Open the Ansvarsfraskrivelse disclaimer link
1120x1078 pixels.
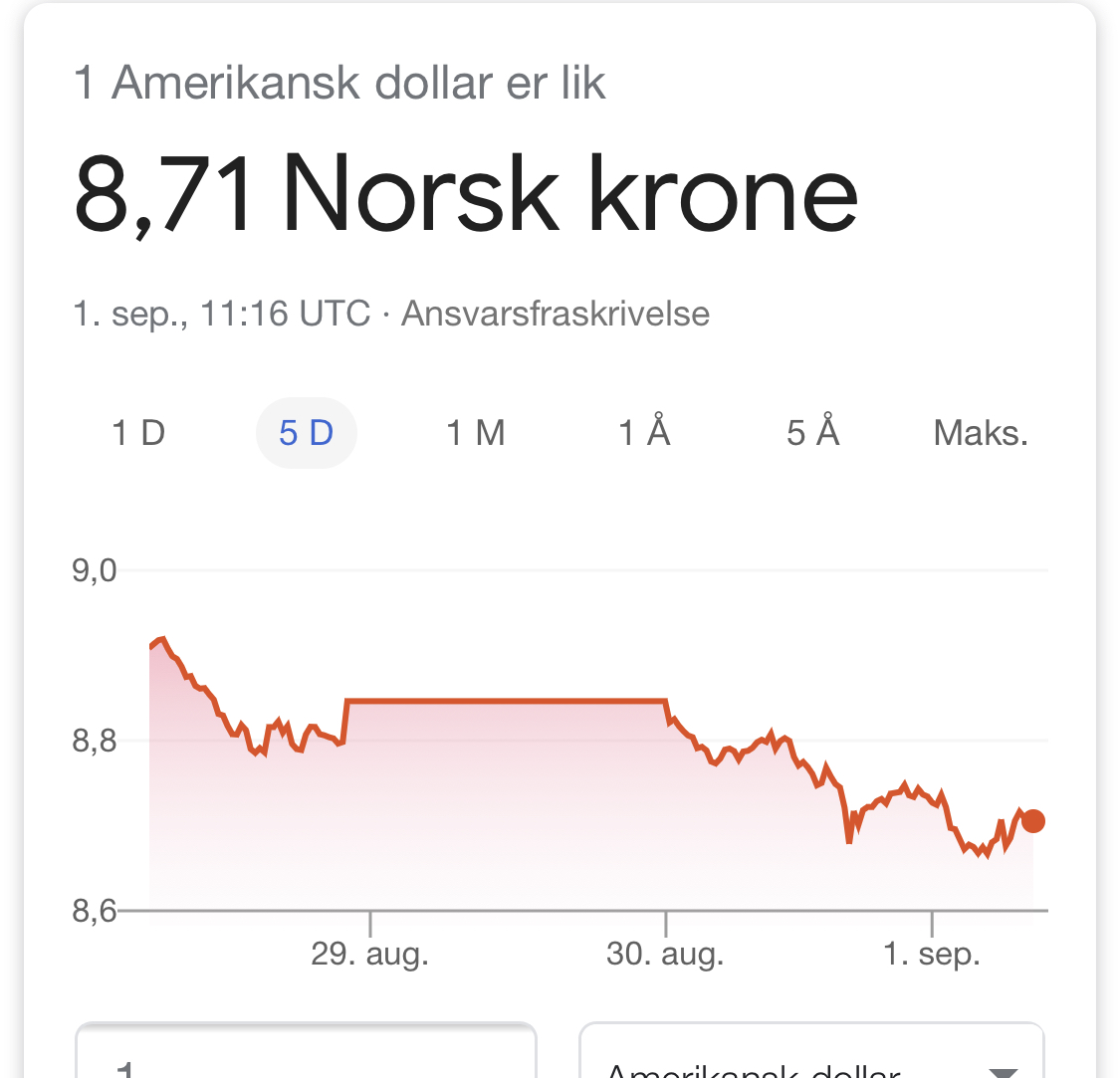(556, 315)
